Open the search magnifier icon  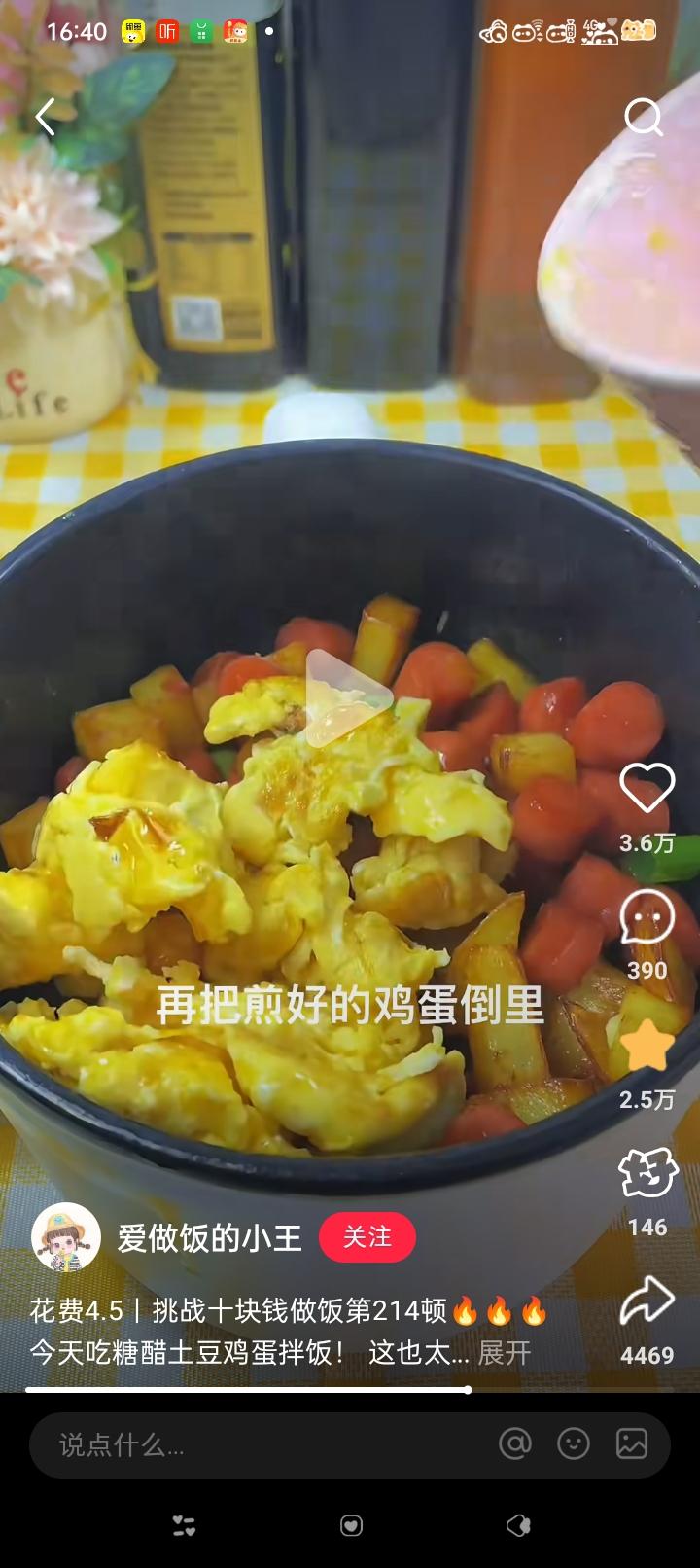click(643, 119)
